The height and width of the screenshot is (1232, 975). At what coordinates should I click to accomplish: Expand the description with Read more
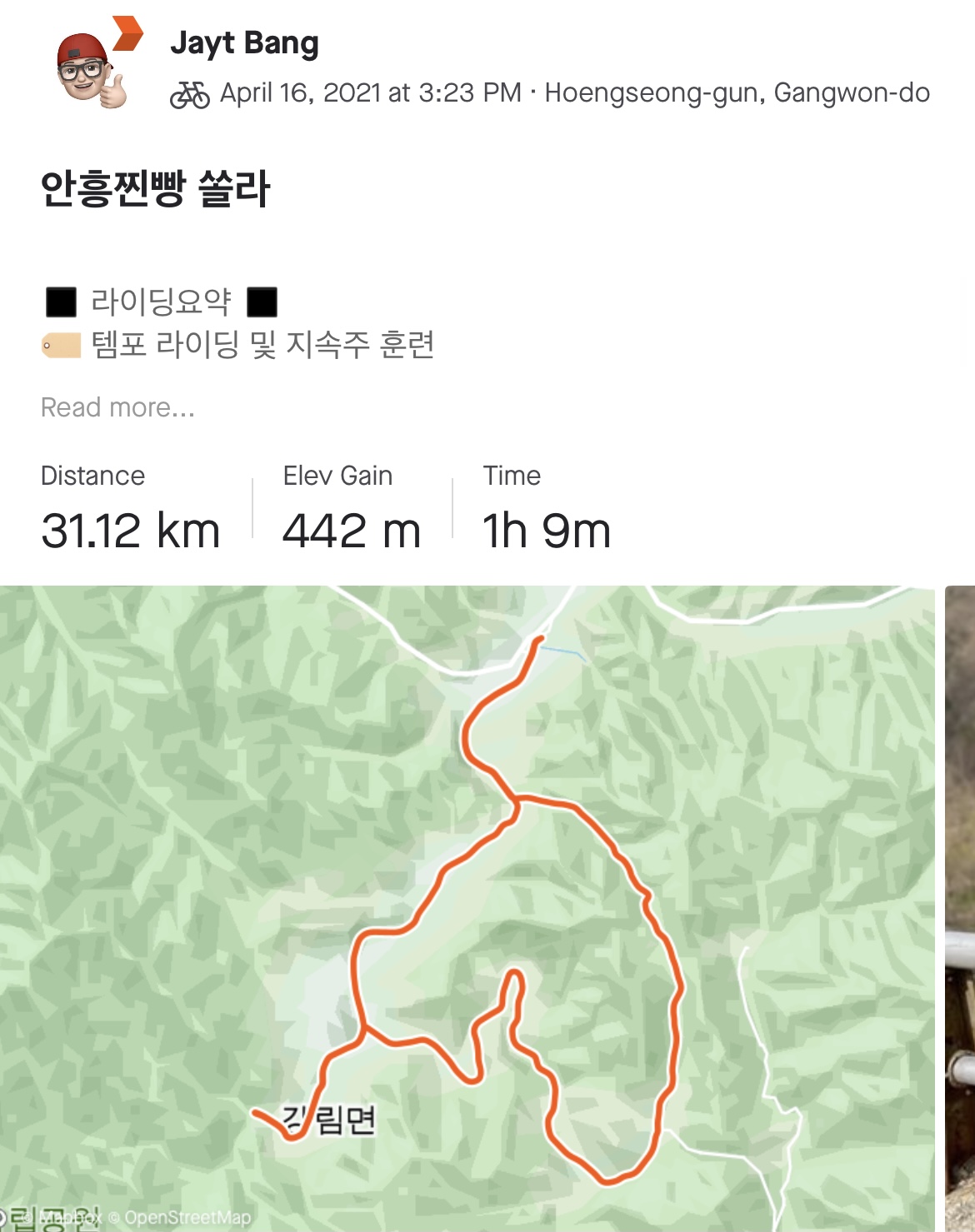tap(117, 407)
